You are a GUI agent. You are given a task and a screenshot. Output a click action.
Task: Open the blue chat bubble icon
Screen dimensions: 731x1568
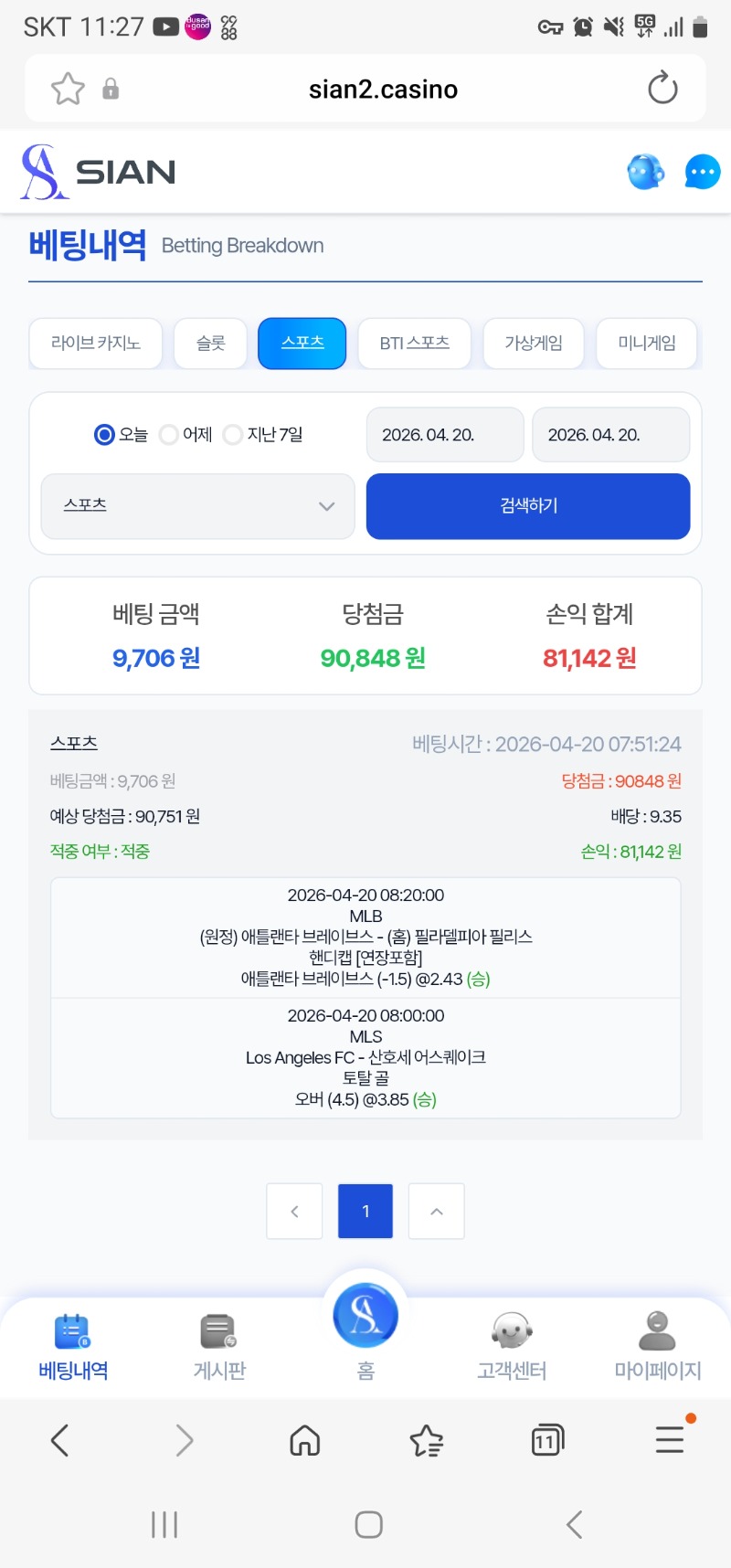click(702, 172)
